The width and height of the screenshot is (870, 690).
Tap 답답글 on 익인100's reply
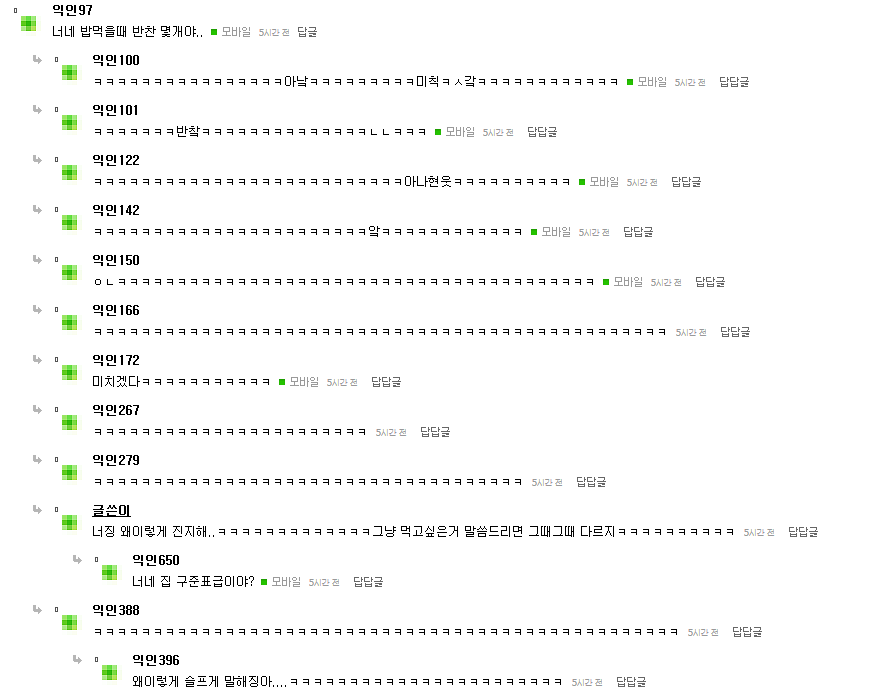734,82
